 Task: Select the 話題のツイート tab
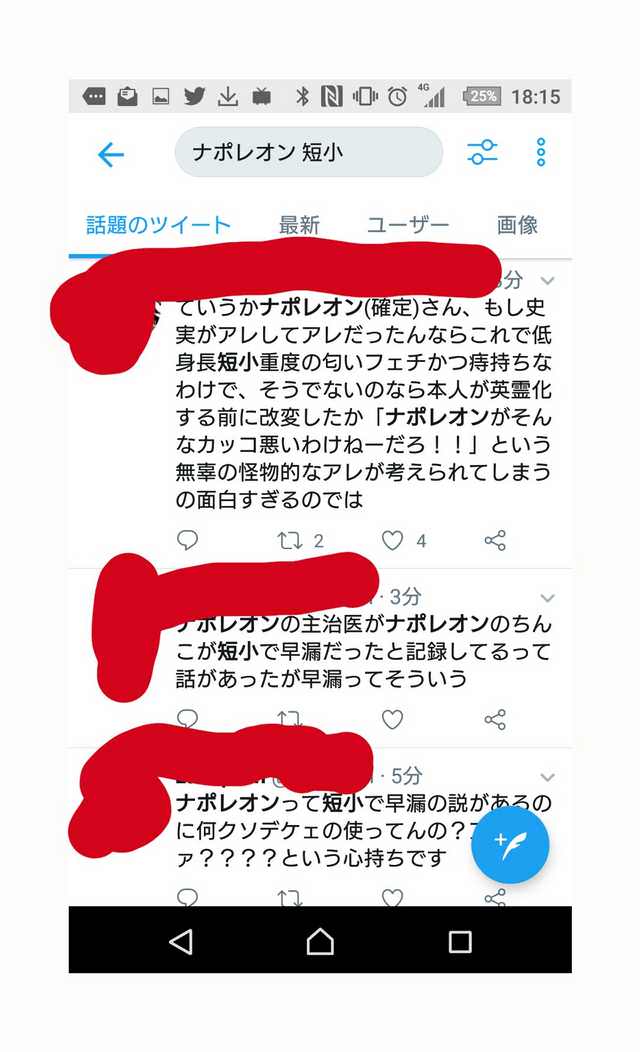coord(158,225)
